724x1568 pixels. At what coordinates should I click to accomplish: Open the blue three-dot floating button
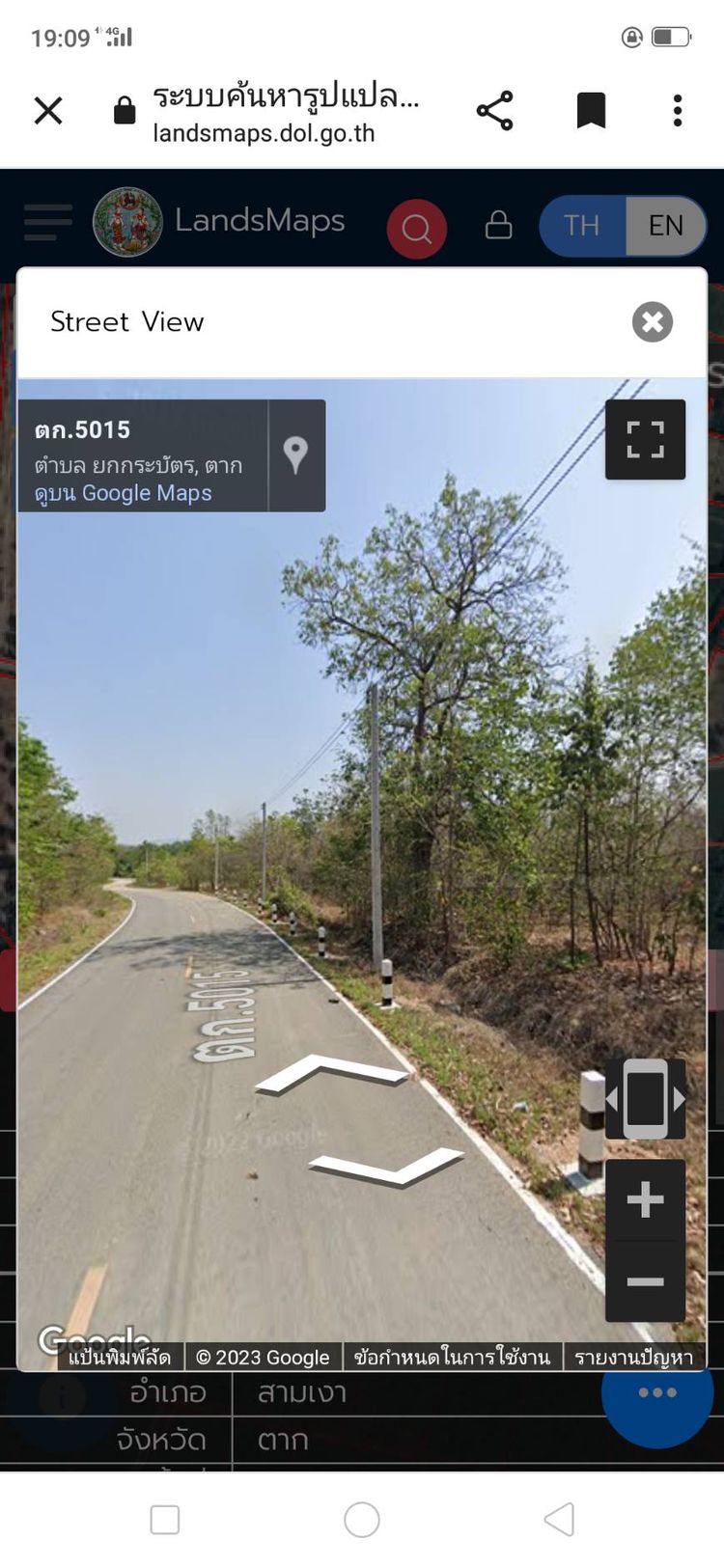pyautogui.click(x=657, y=1392)
